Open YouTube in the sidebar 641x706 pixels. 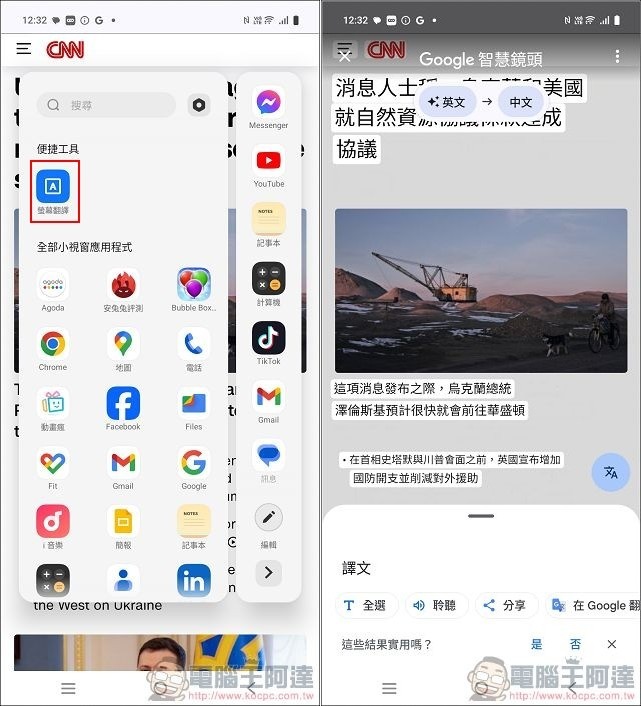pyautogui.click(x=268, y=165)
